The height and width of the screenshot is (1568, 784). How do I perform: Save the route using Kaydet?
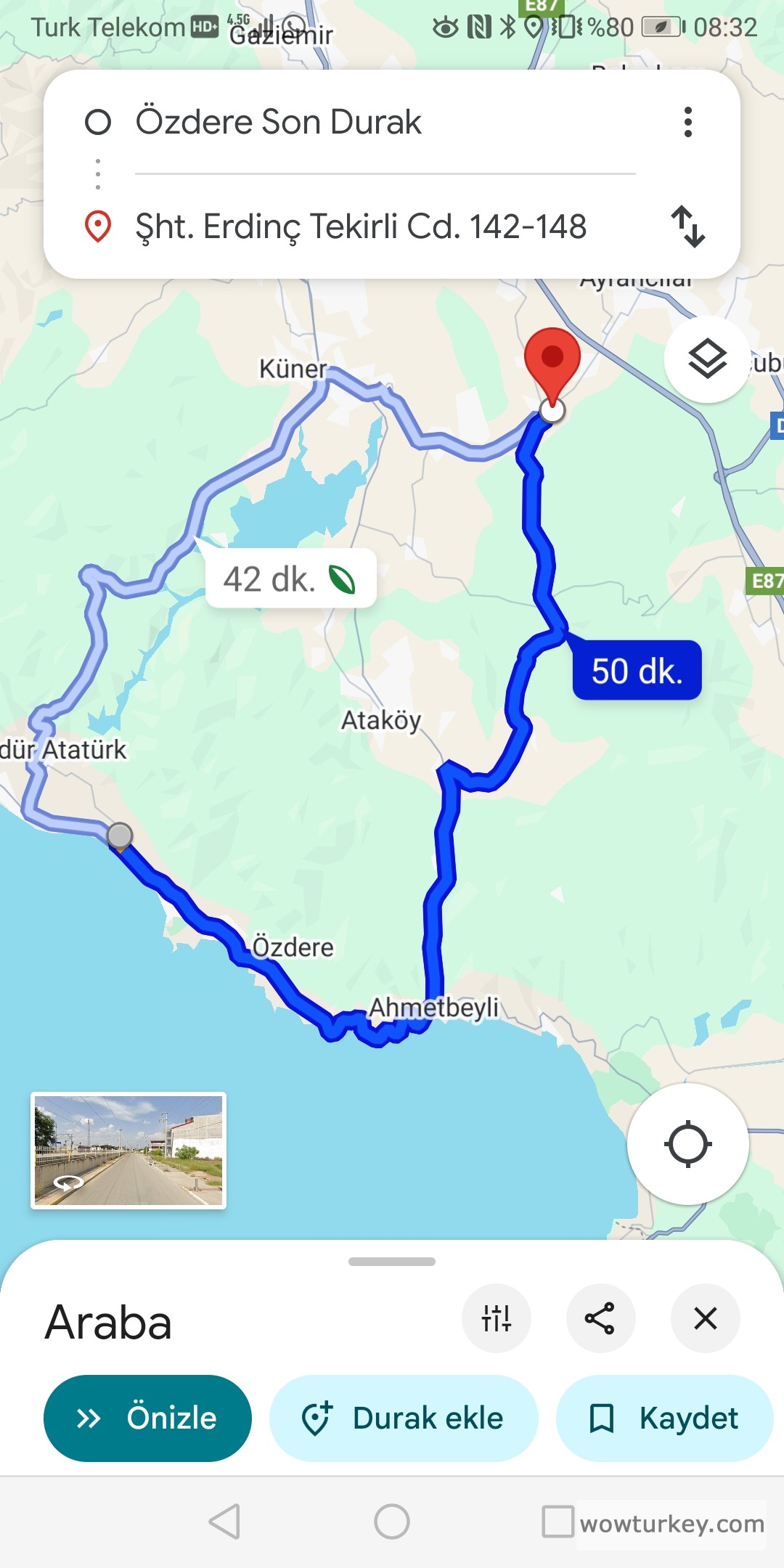[663, 1418]
